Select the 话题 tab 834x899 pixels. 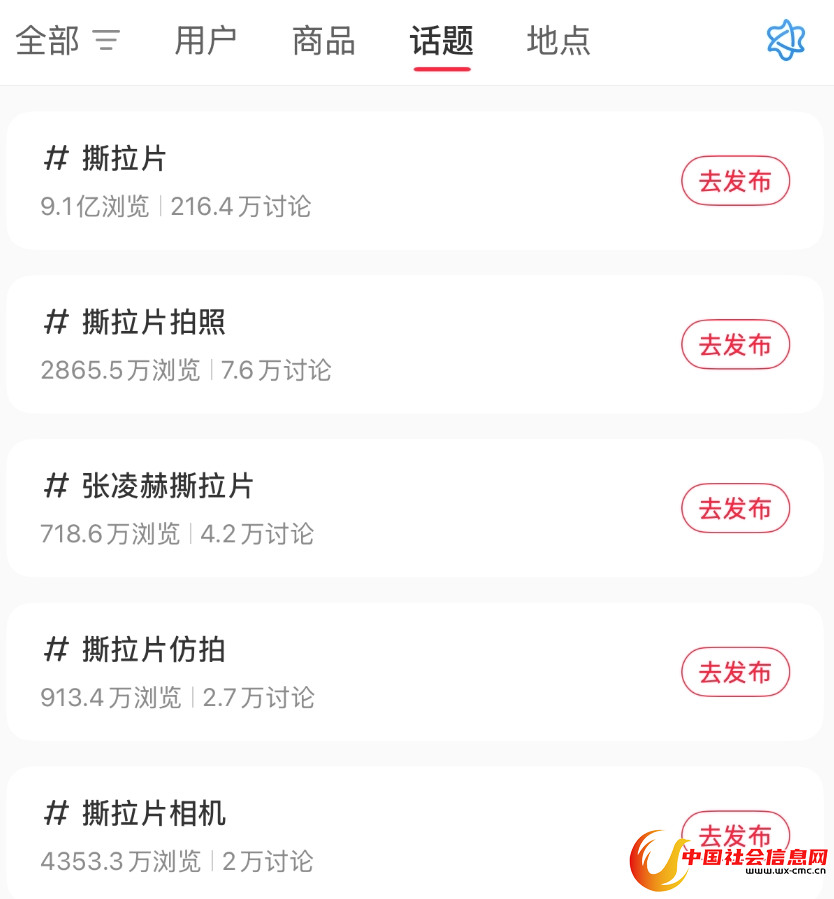coord(441,41)
